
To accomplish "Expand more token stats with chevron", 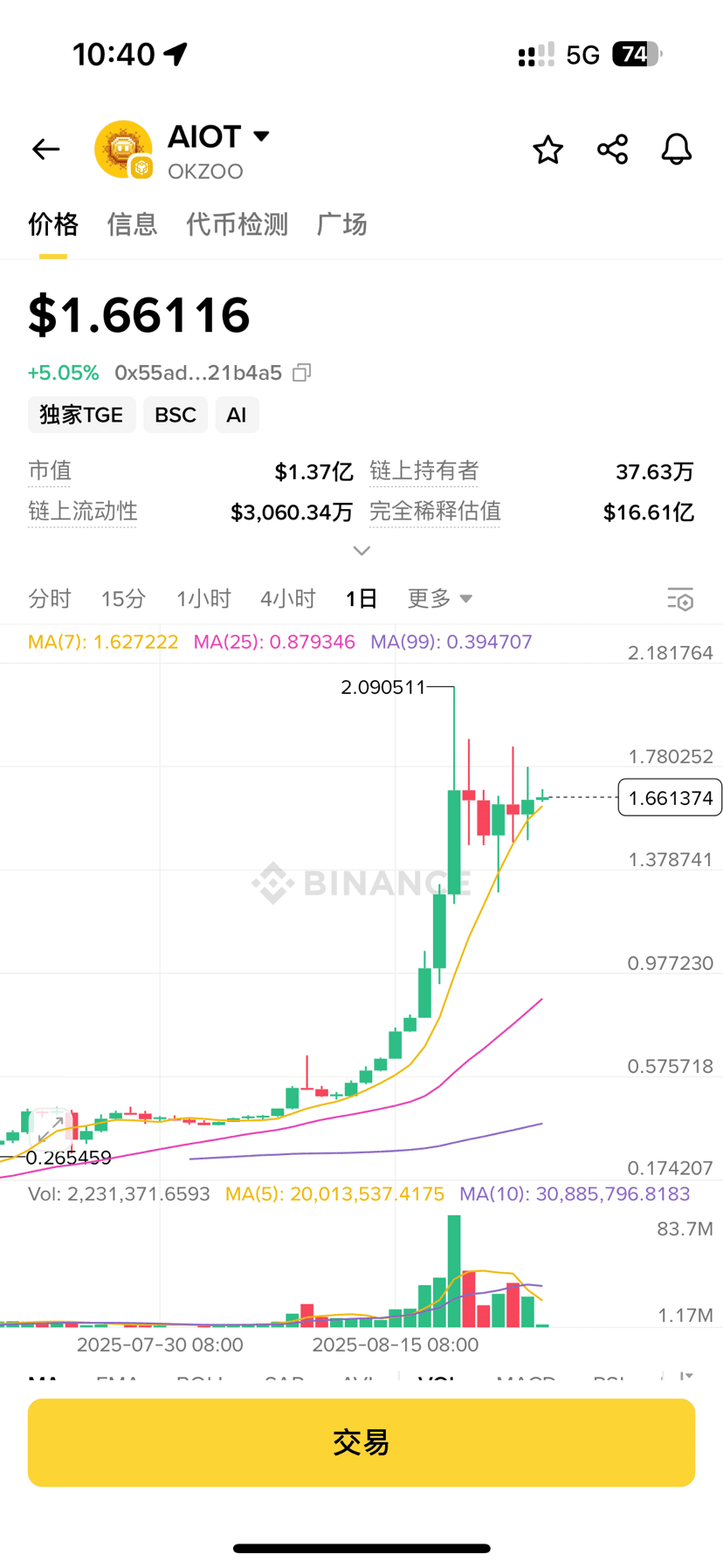I will [361, 551].
